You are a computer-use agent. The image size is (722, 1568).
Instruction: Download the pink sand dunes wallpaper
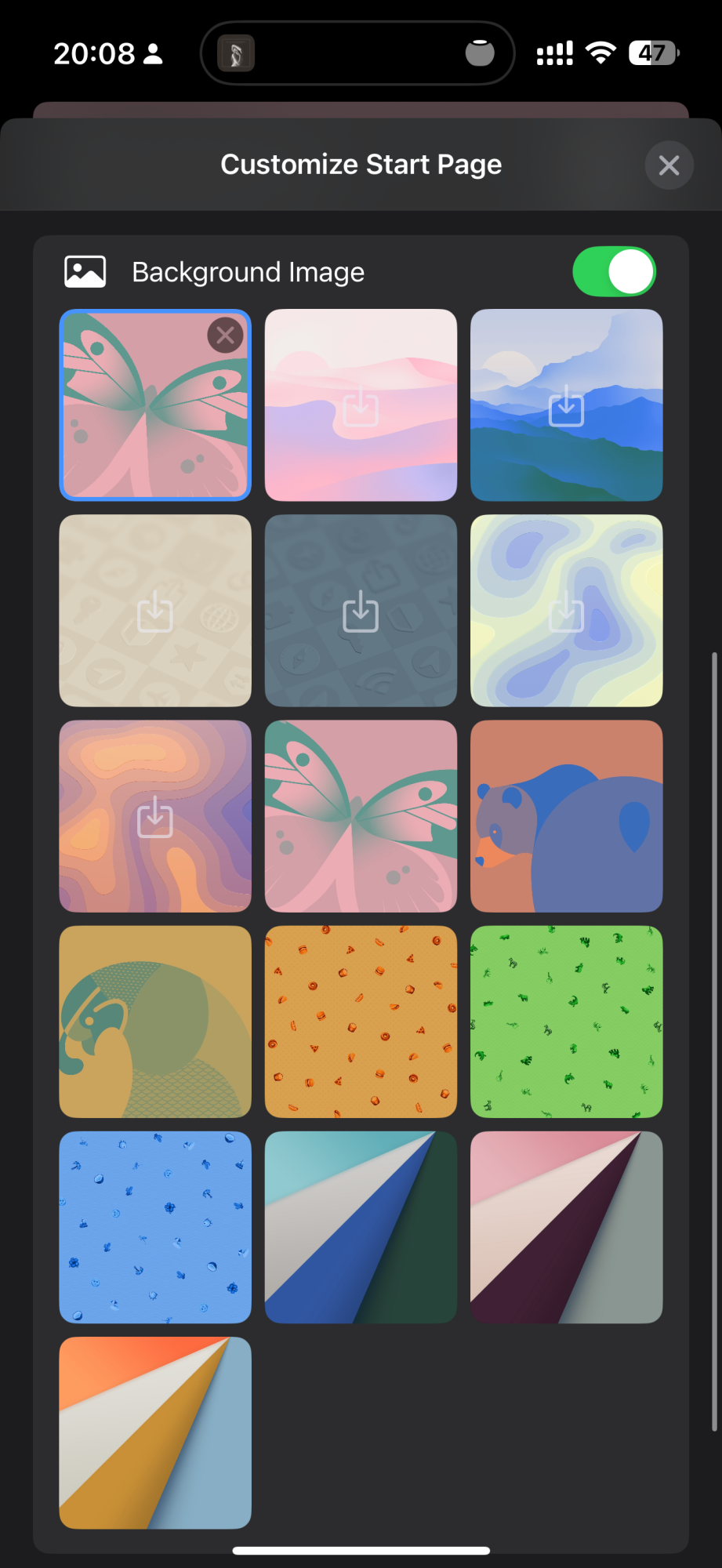[x=361, y=405]
